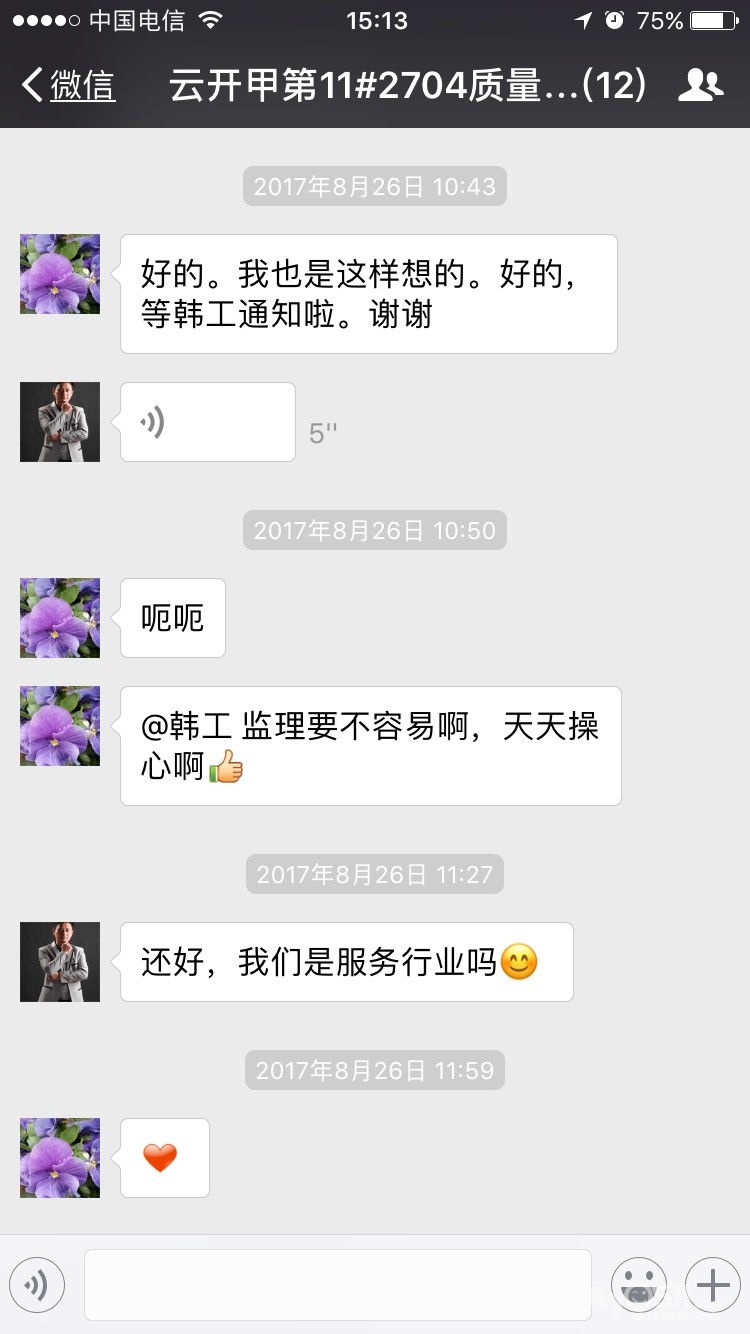750x1334 pixels.
Task: Open the group members info icon
Action: pyautogui.click(x=700, y=86)
